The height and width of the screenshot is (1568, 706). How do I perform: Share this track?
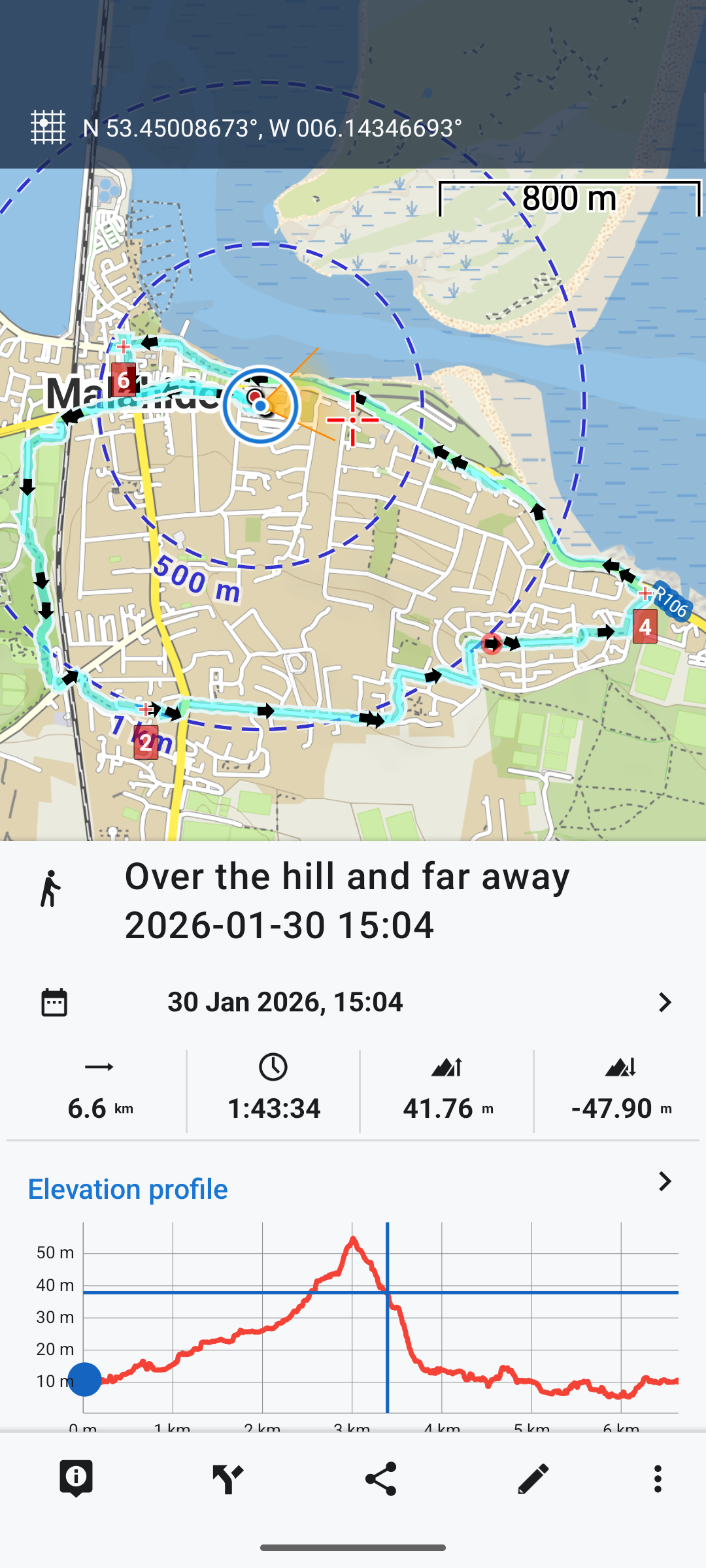point(381,1478)
